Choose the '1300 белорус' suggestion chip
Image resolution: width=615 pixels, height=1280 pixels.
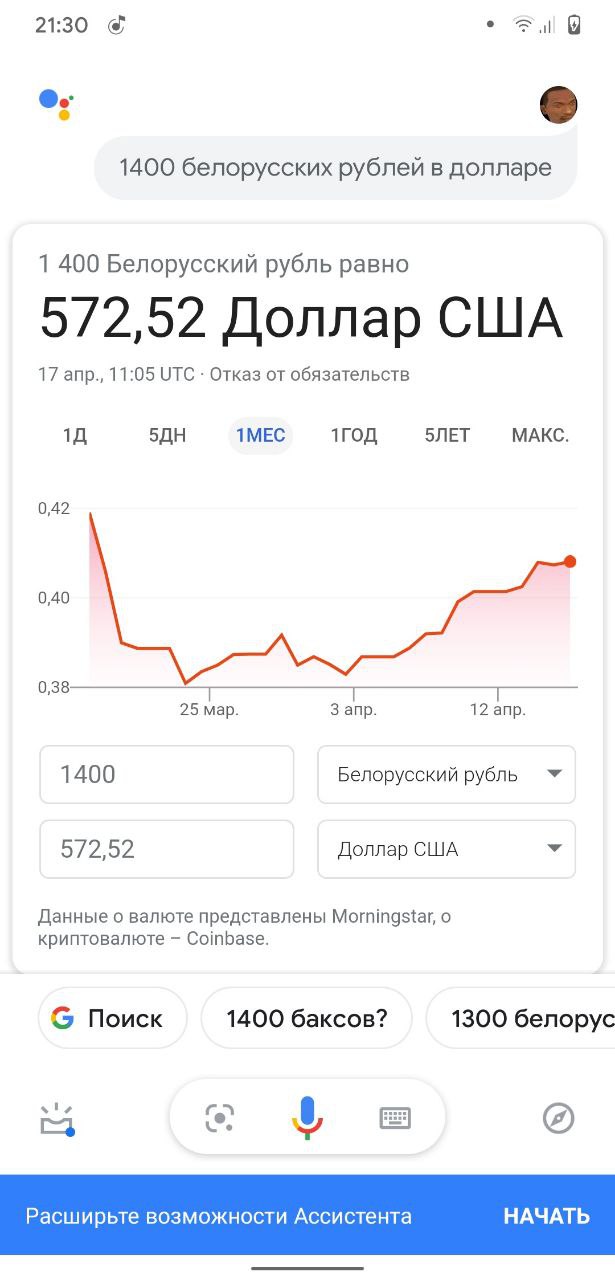[520, 1018]
